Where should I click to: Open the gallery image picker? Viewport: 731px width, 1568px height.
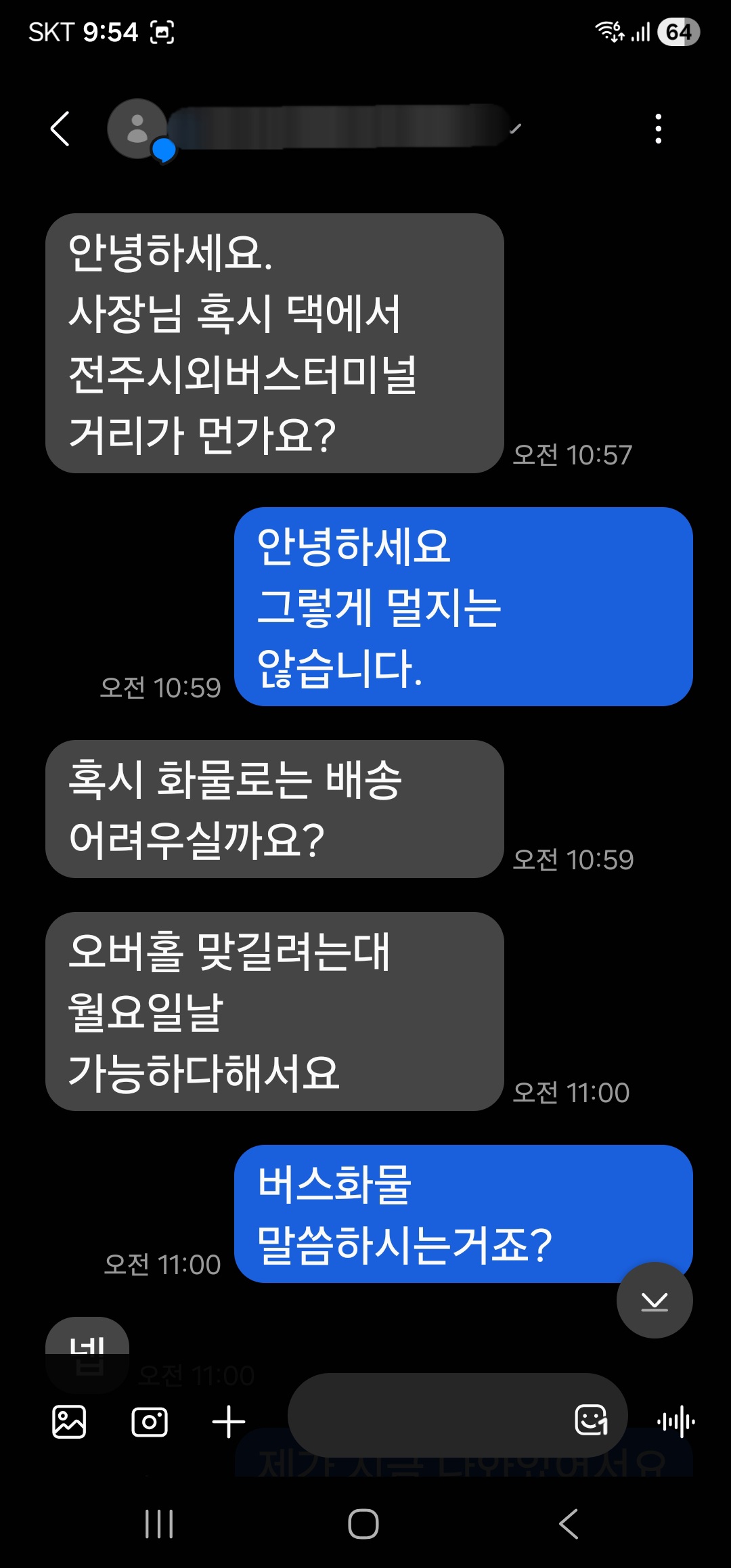69,1421
